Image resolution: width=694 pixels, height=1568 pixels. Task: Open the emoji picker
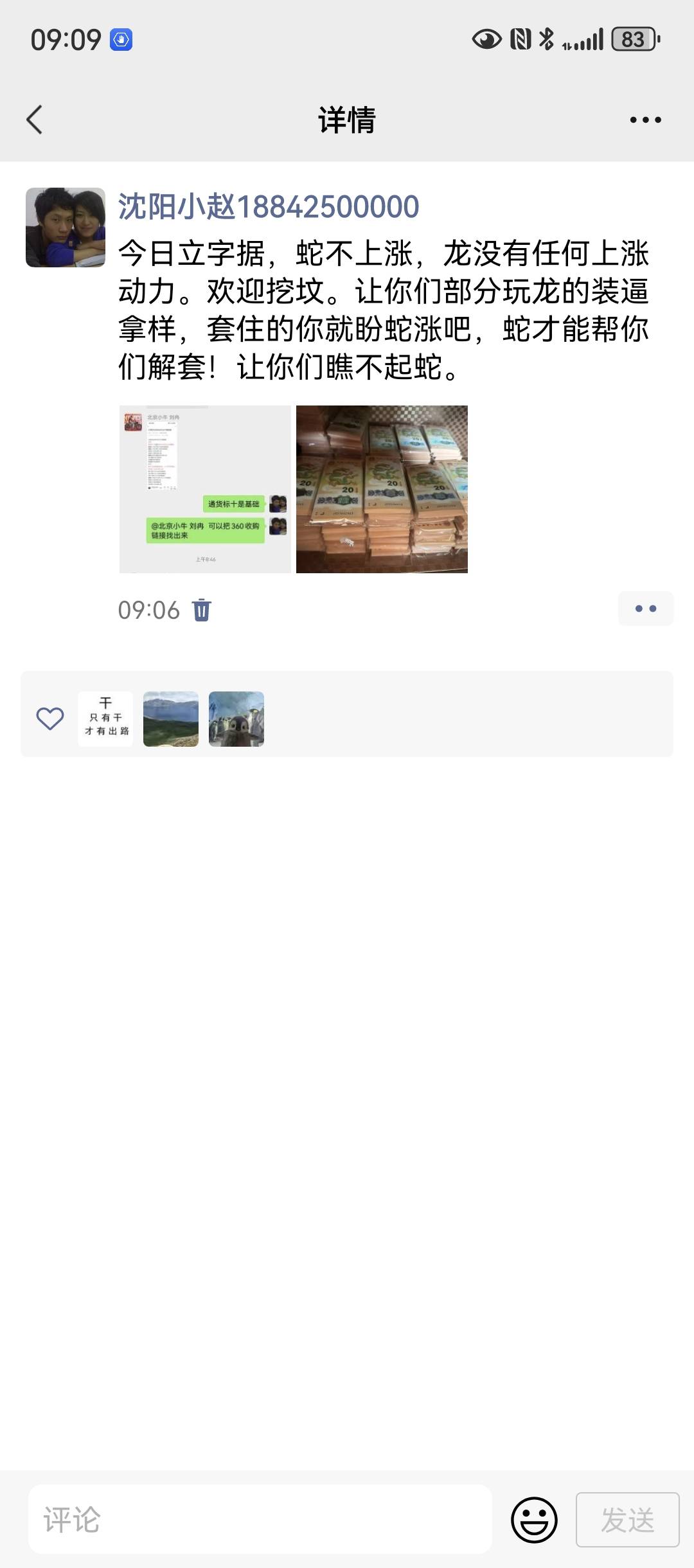[534, 1520]
